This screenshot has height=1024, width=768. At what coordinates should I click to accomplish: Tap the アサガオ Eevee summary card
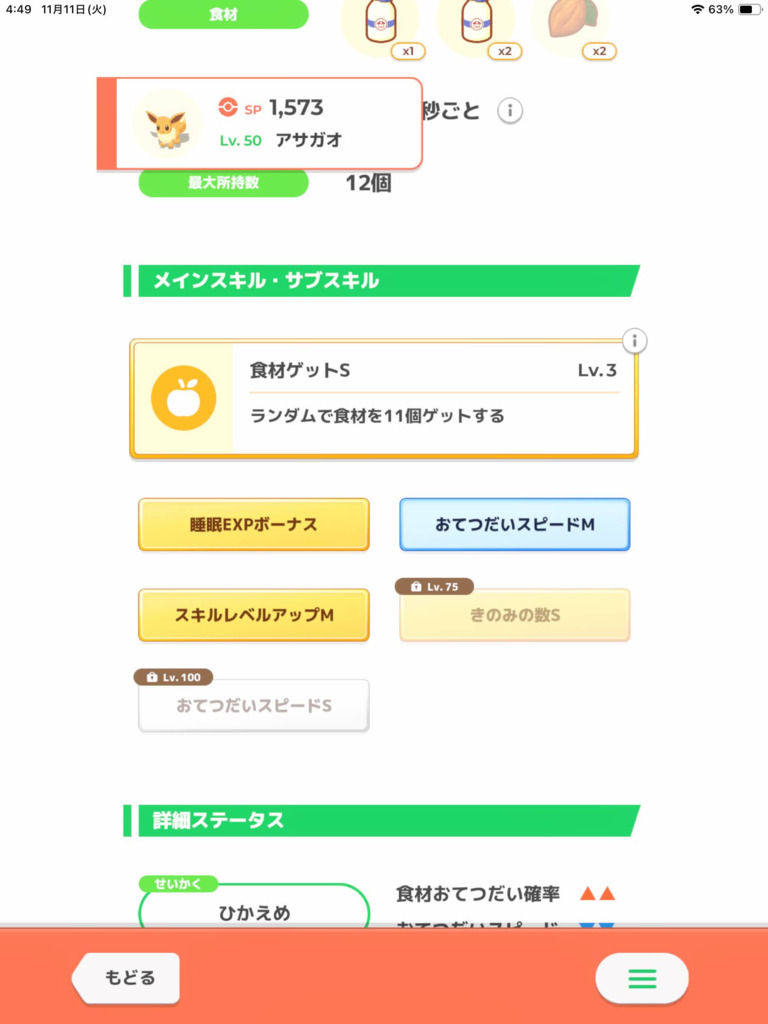260,123
